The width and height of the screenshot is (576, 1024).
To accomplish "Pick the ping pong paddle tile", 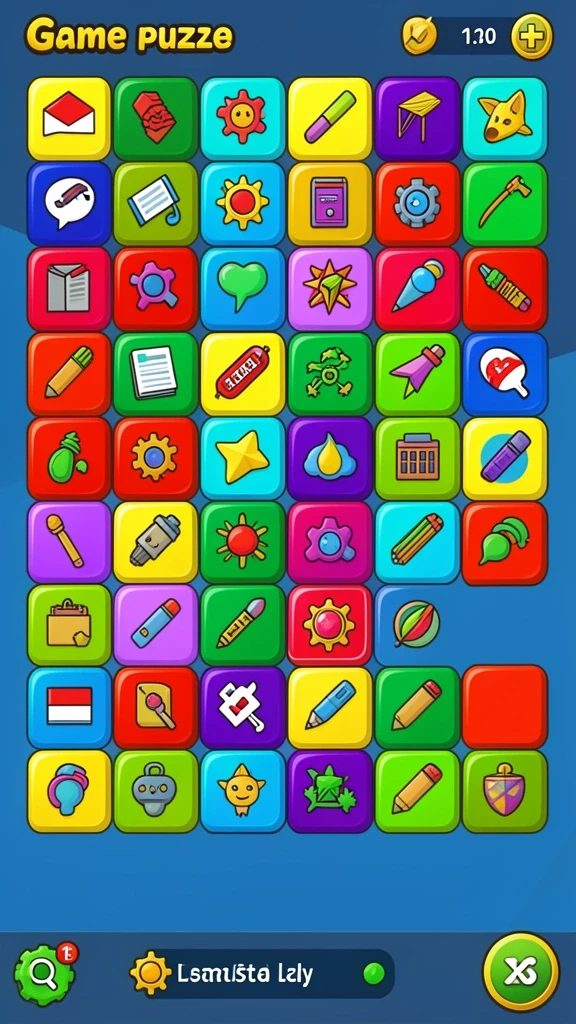I will (505, 374).
